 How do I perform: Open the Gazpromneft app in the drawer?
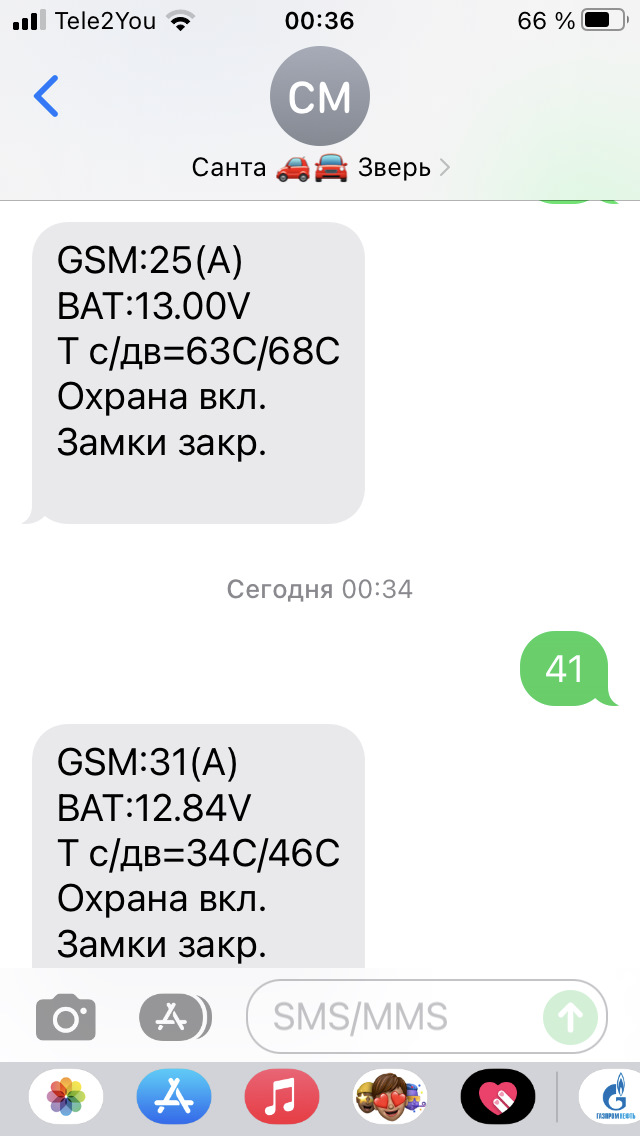pyautogui.click(x=612, y=1096)
